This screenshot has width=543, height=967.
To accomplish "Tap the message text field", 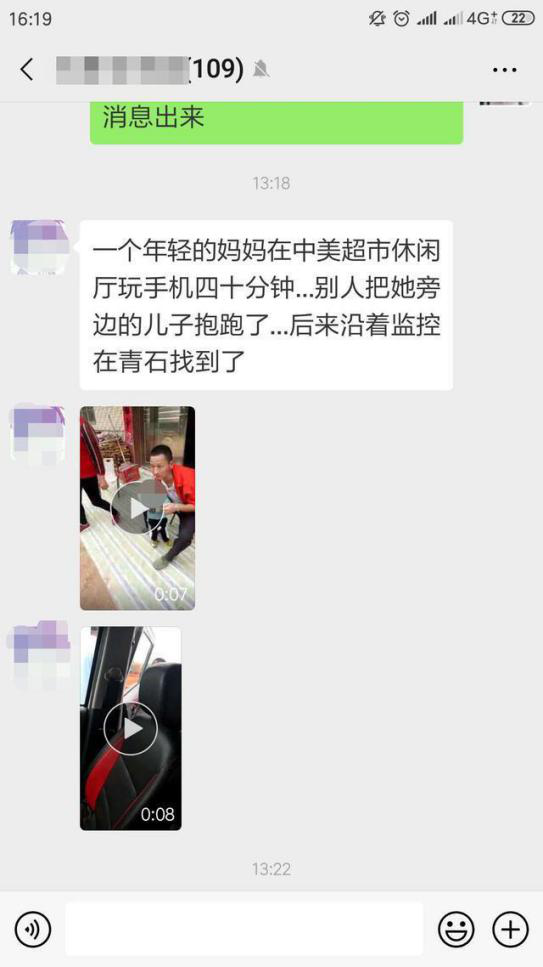I will 244,929.
